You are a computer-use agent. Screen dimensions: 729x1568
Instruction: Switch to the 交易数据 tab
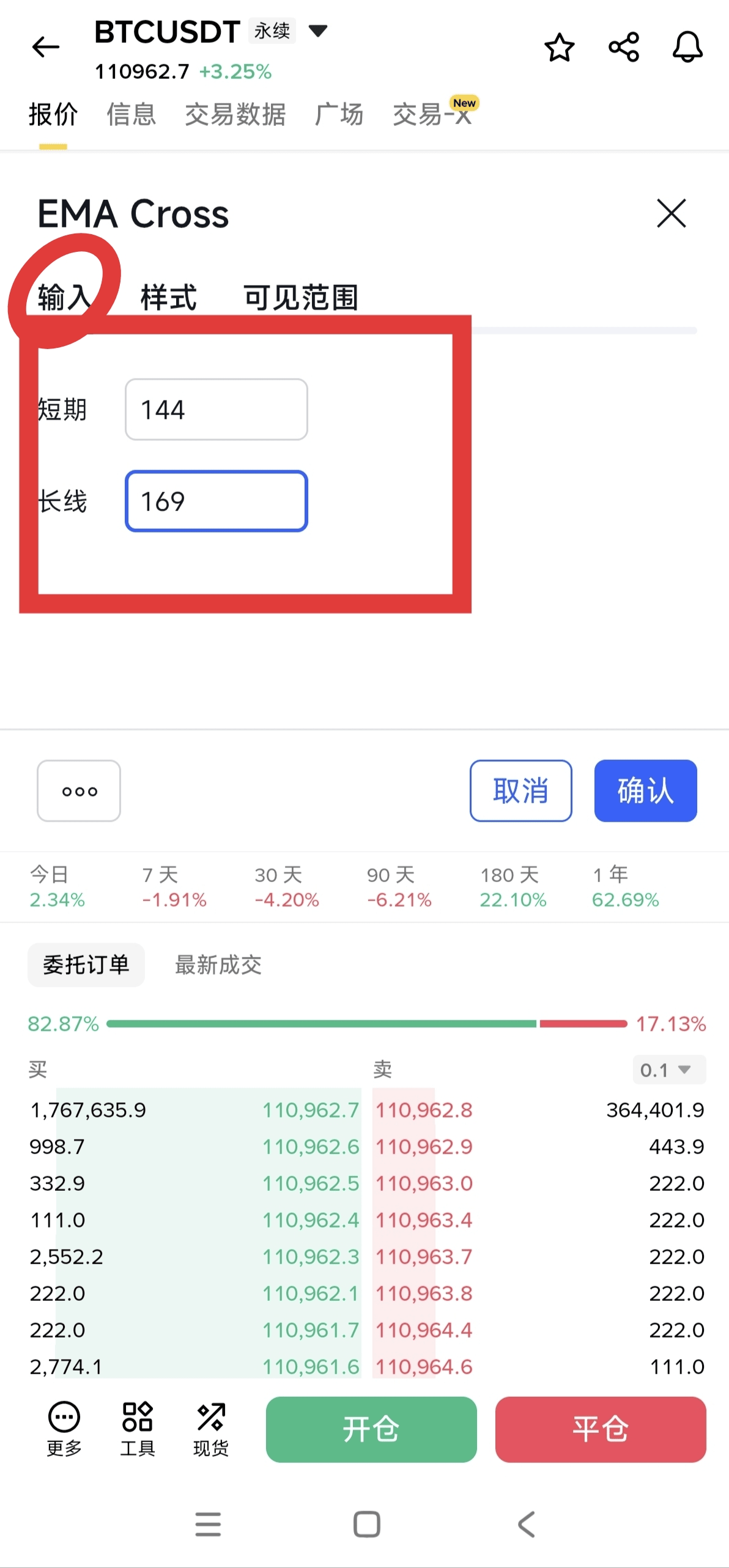(235, 114)
